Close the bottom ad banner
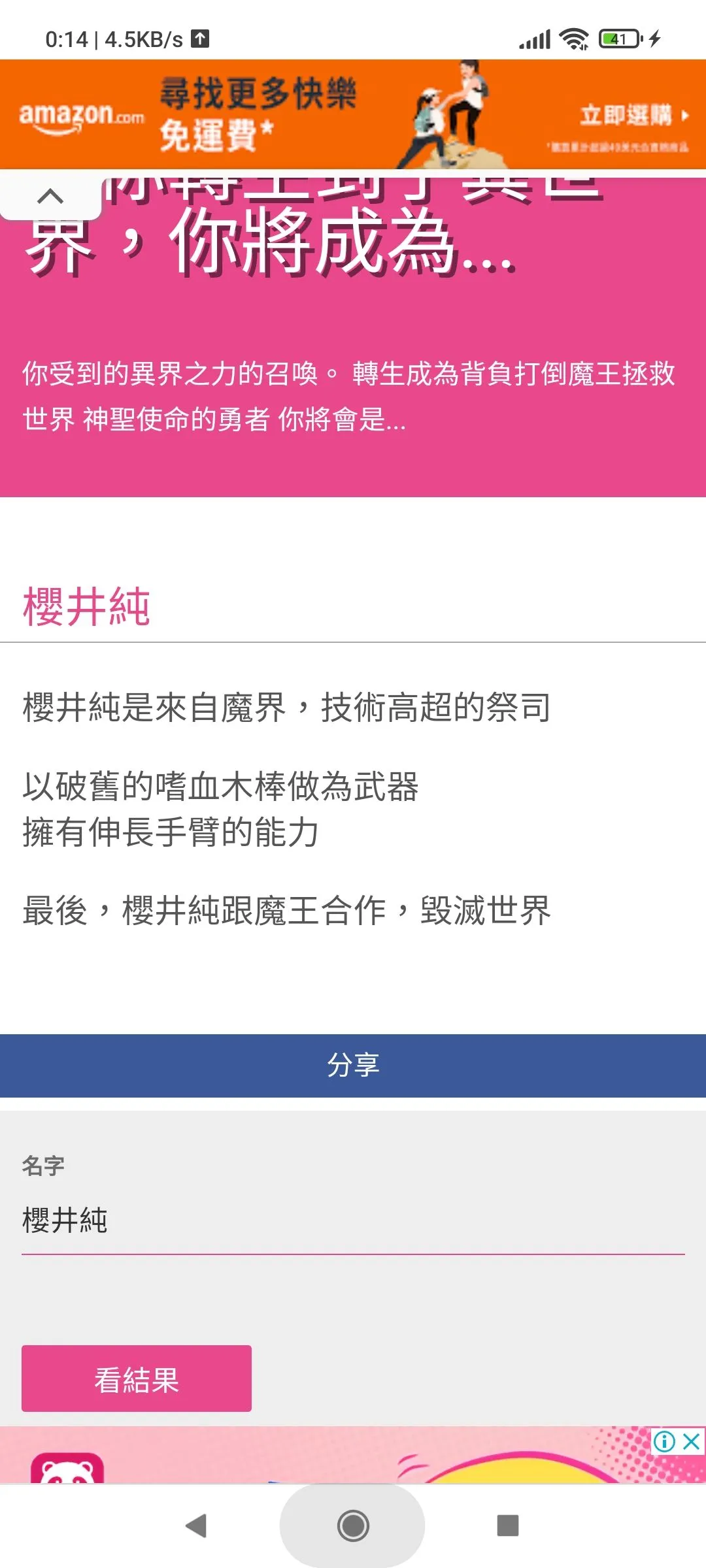The width and height of the screenshot is (706, 1568). click(692, 1441)
